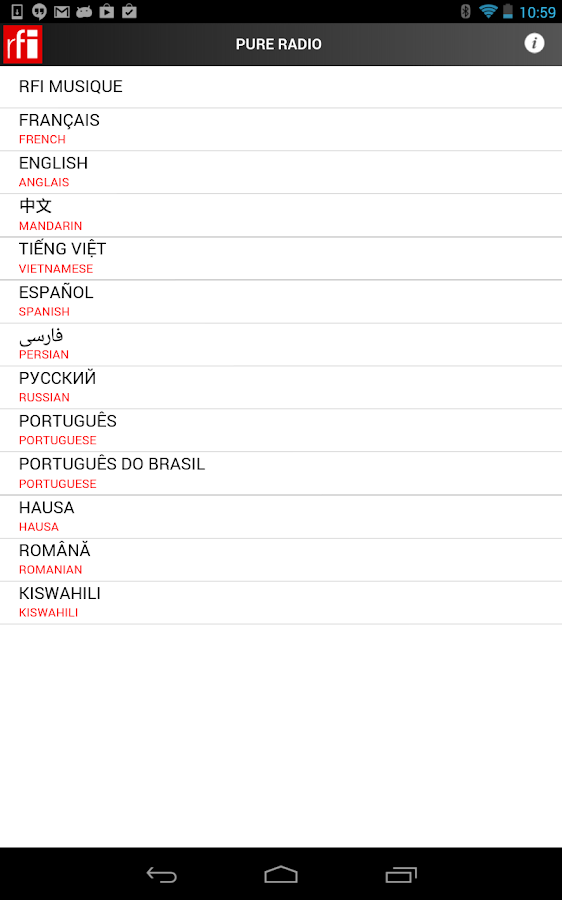Screen dimensions: 562x900
Task: Select the Mandarin radio channel
Action: click(281, 215)
